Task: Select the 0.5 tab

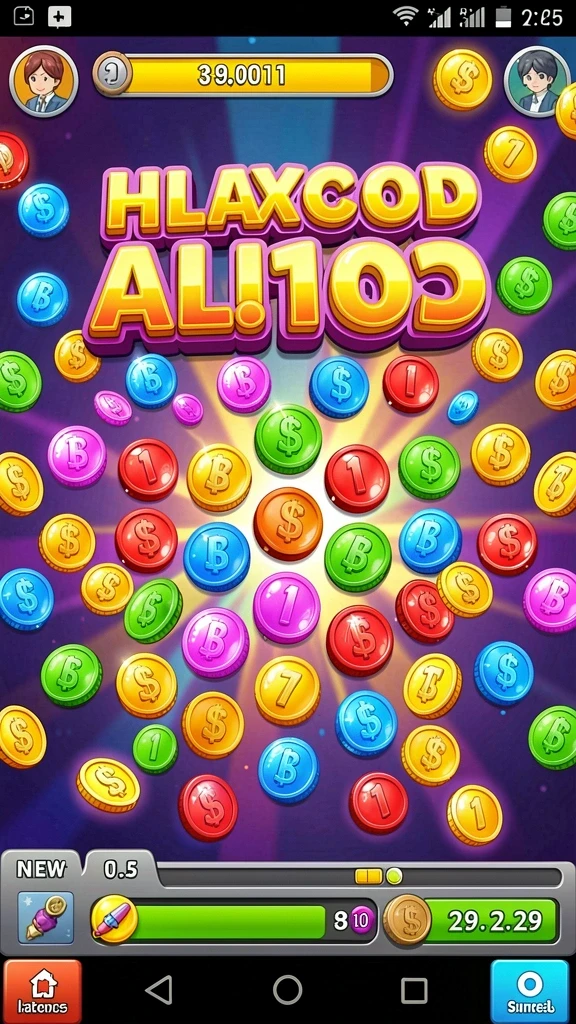Action: point(121,869)
